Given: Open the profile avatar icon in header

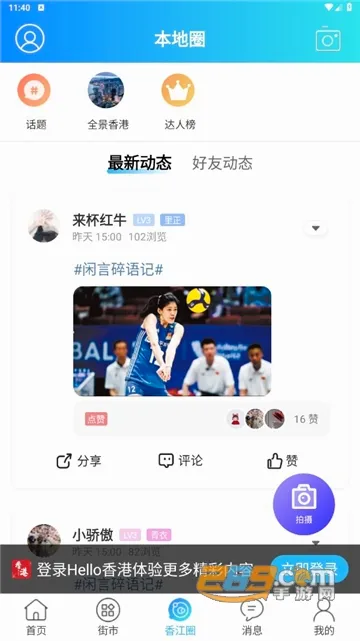Looking at the screenshot, I should (30, 38).
